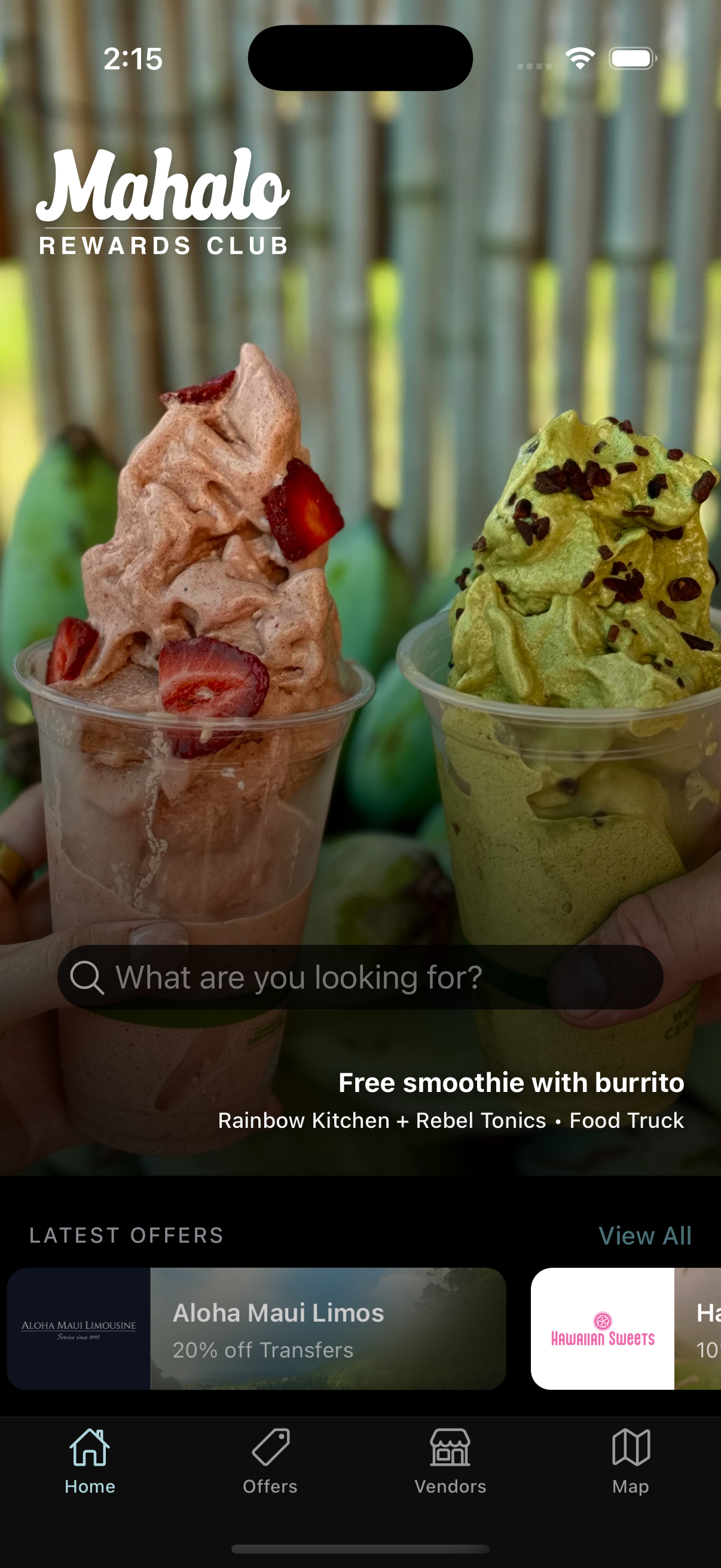
Task: Open the Aloha Maui Limos offer card
Action: point(256,1329)
